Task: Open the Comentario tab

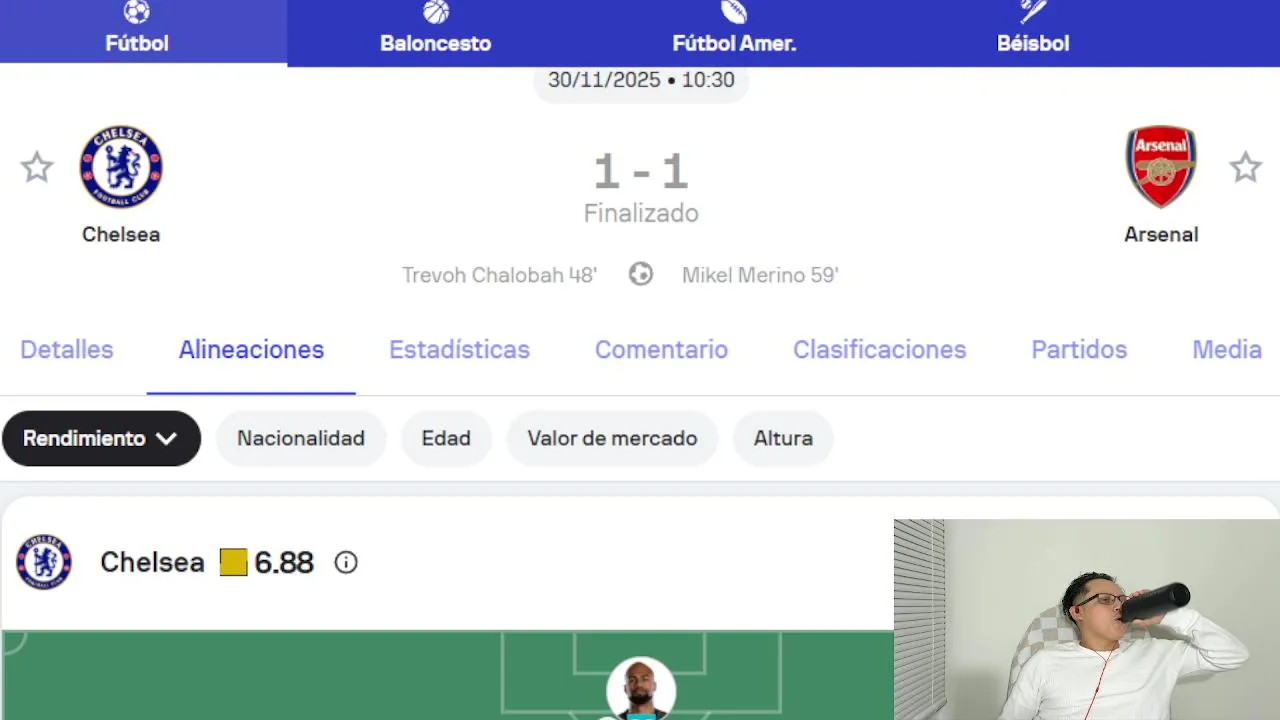Action: 661,350
